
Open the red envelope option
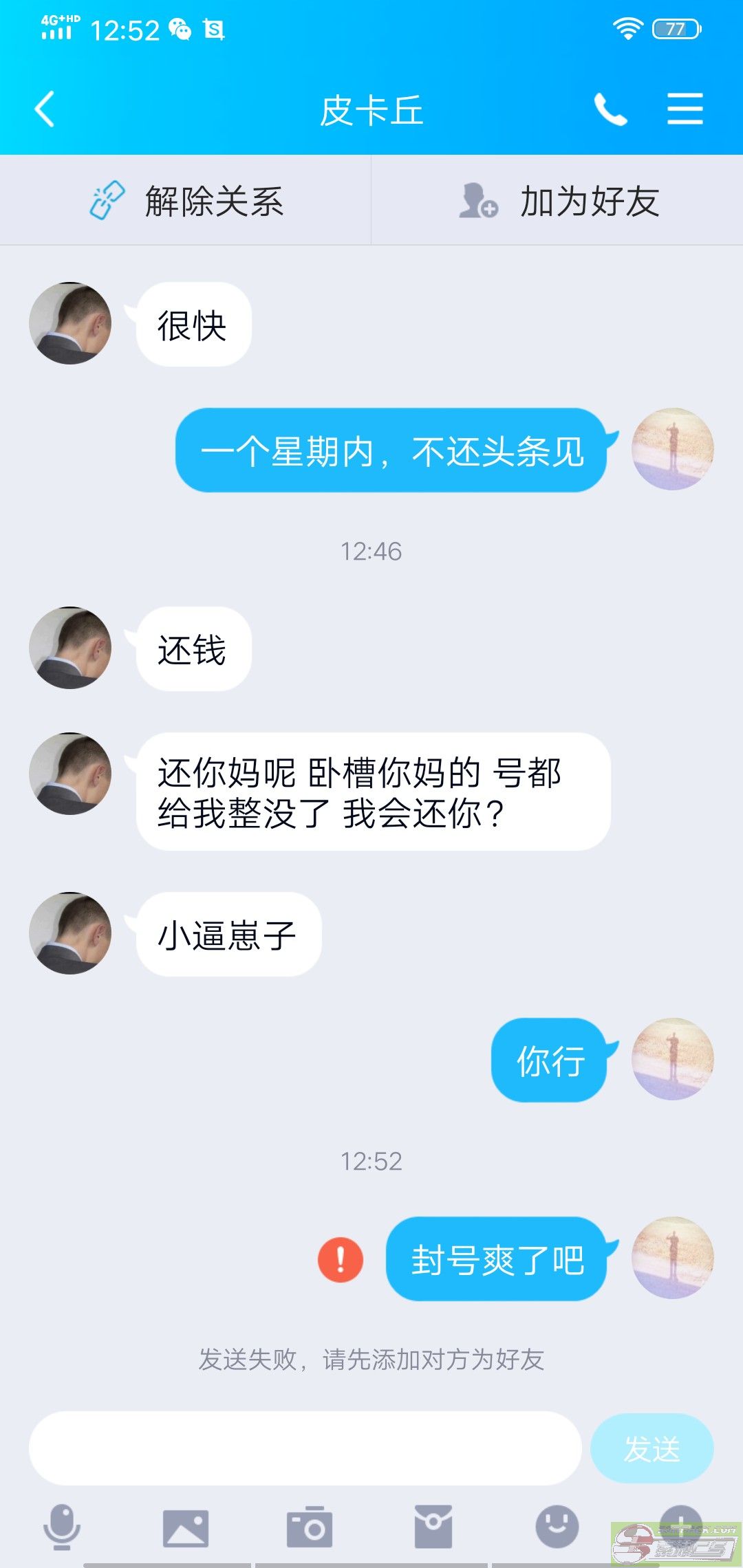[x=433, y=1527]
